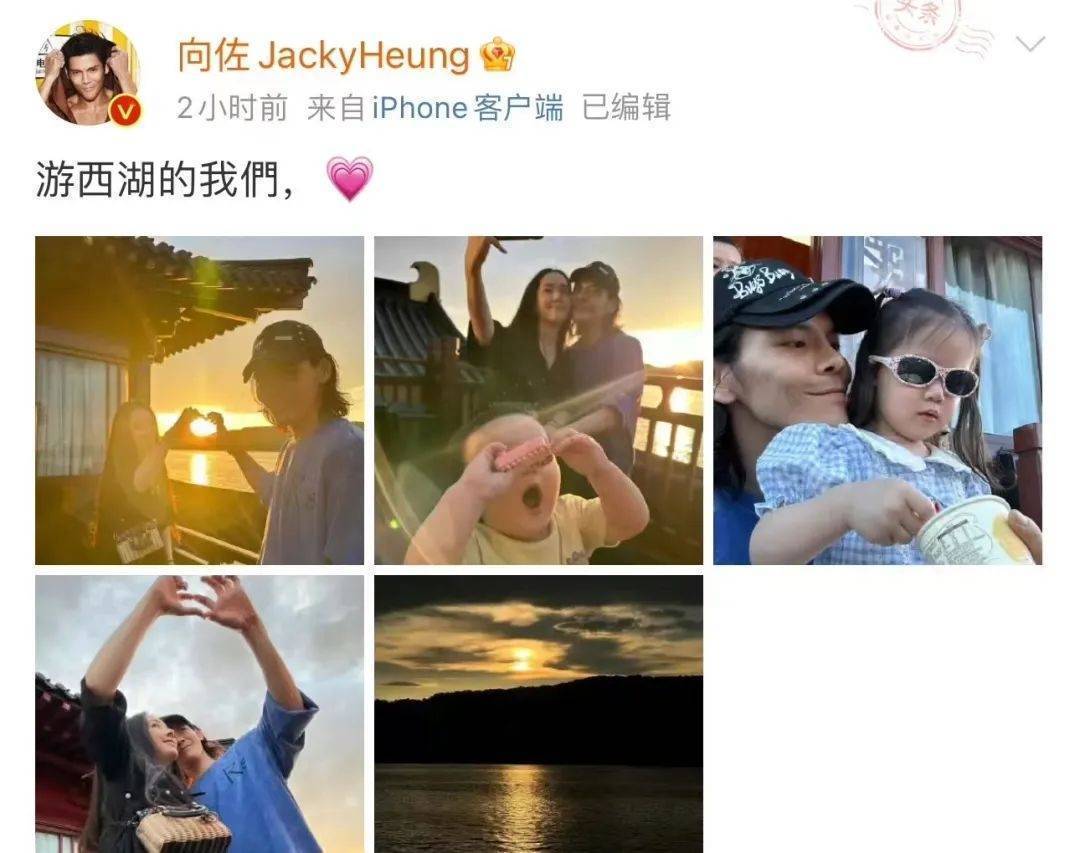Tap the 向佐 JackyHeung username
The width and height of the screenshot is (1080, 853).
(323, 56)
